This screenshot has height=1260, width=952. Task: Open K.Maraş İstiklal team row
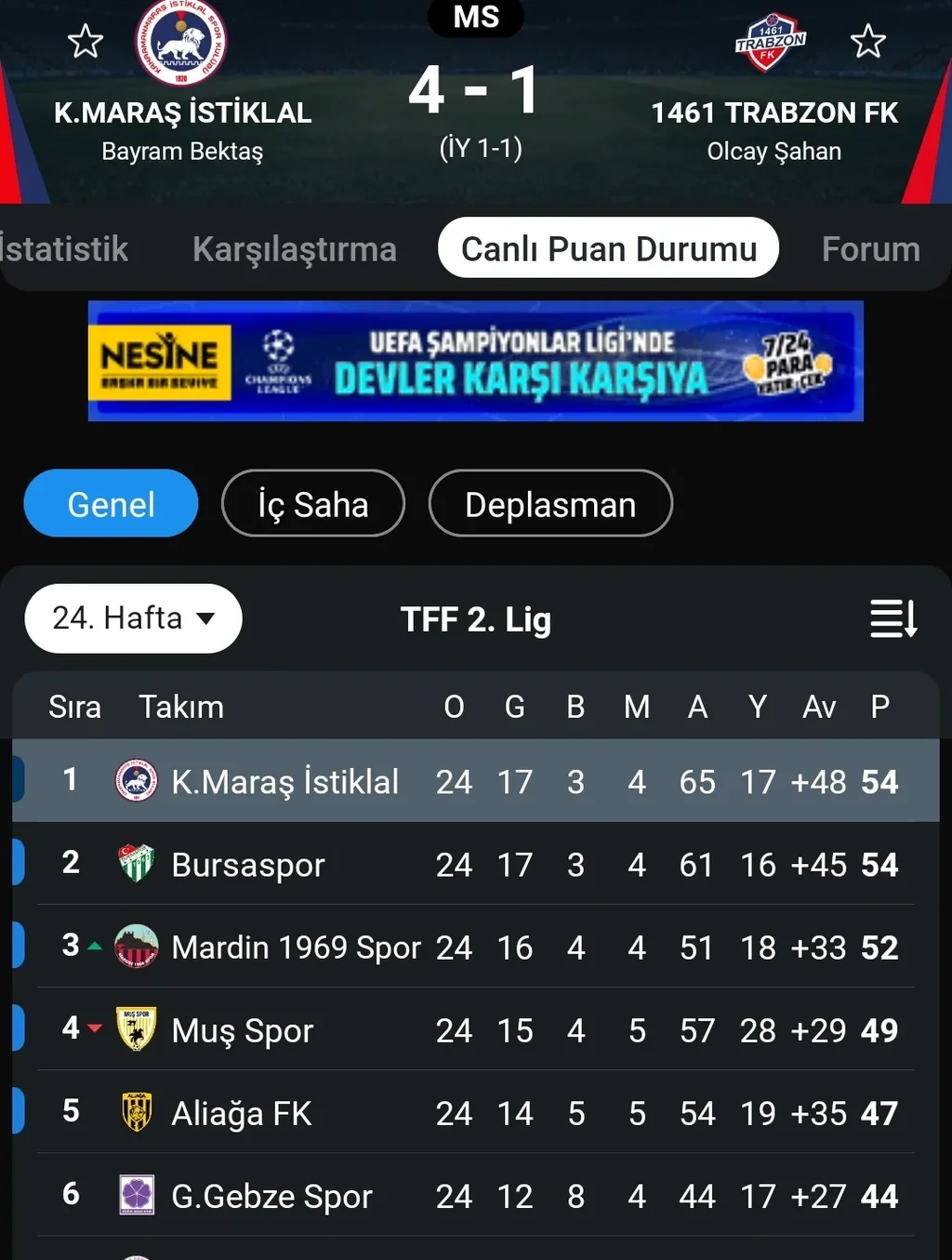click(x=284, y=781)
